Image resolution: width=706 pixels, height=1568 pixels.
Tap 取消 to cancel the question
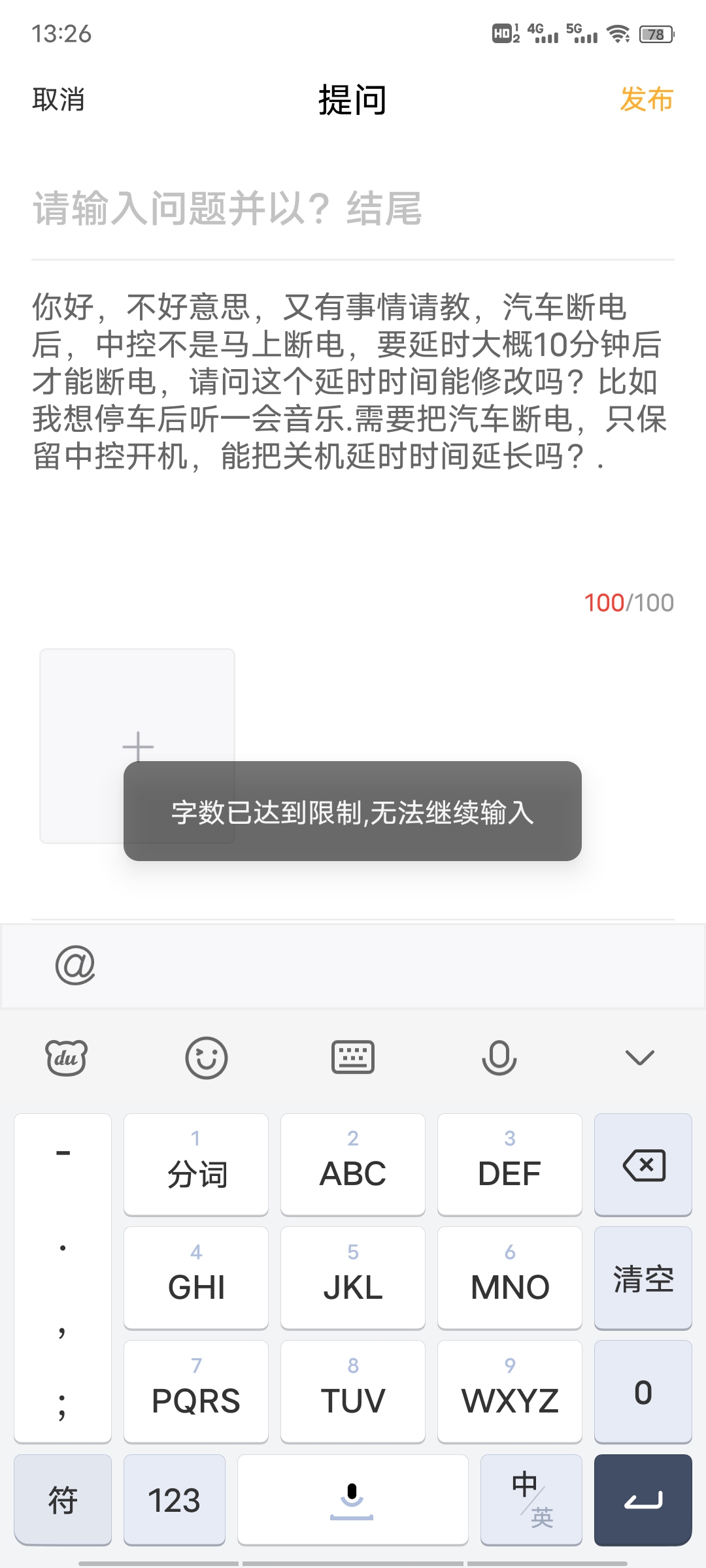point(58,99)
